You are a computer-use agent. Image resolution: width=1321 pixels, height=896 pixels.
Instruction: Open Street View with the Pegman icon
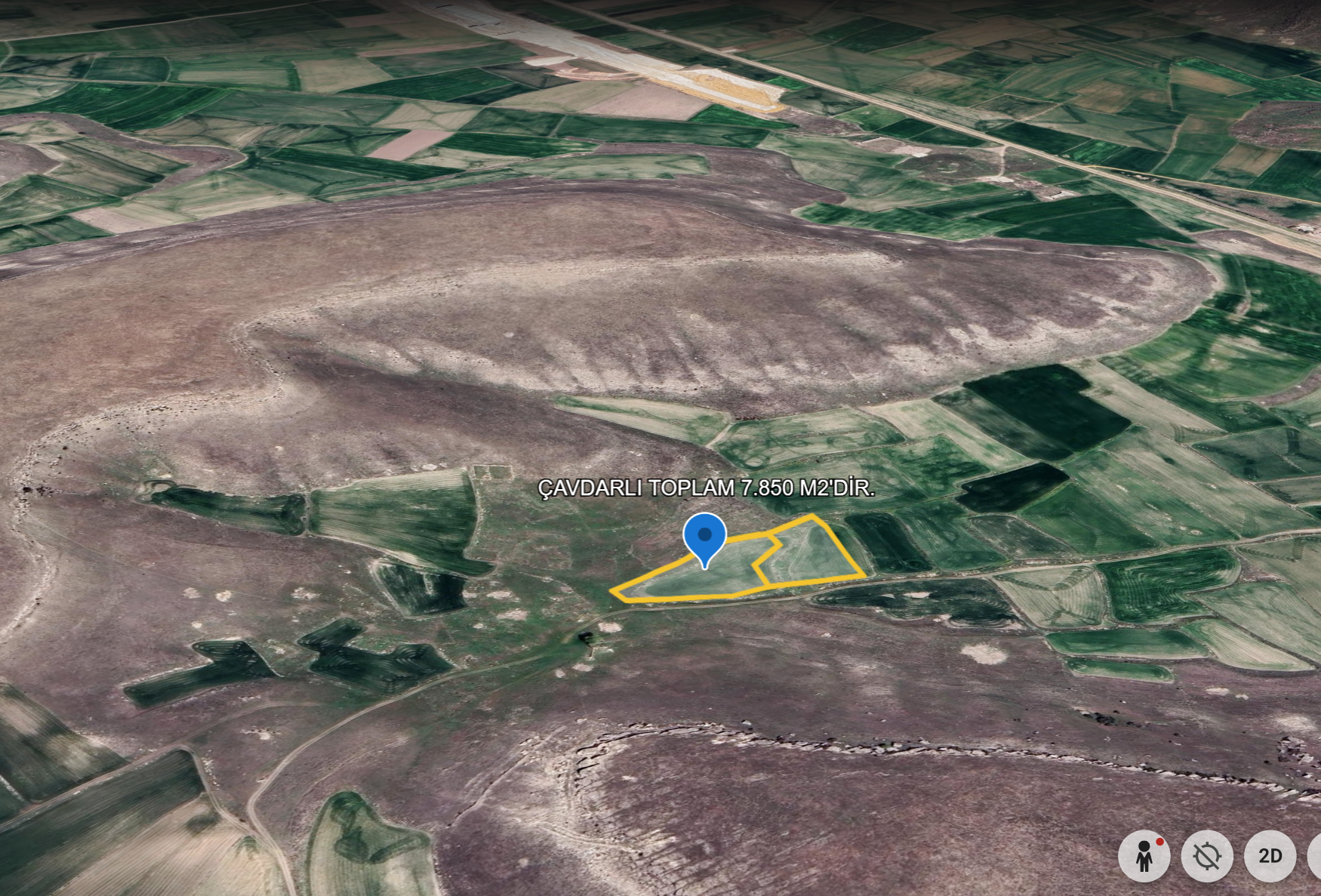click(1144, 856)
